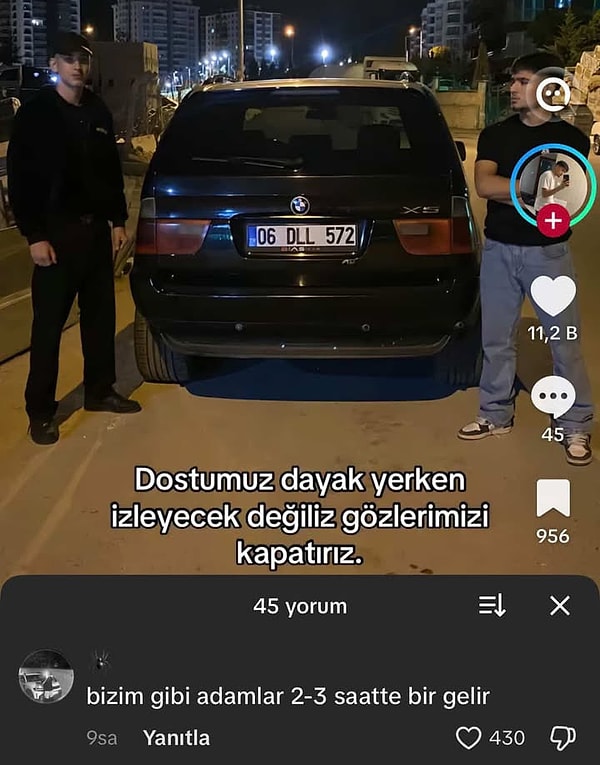Follow the creator with the plus button

point(553,220)
